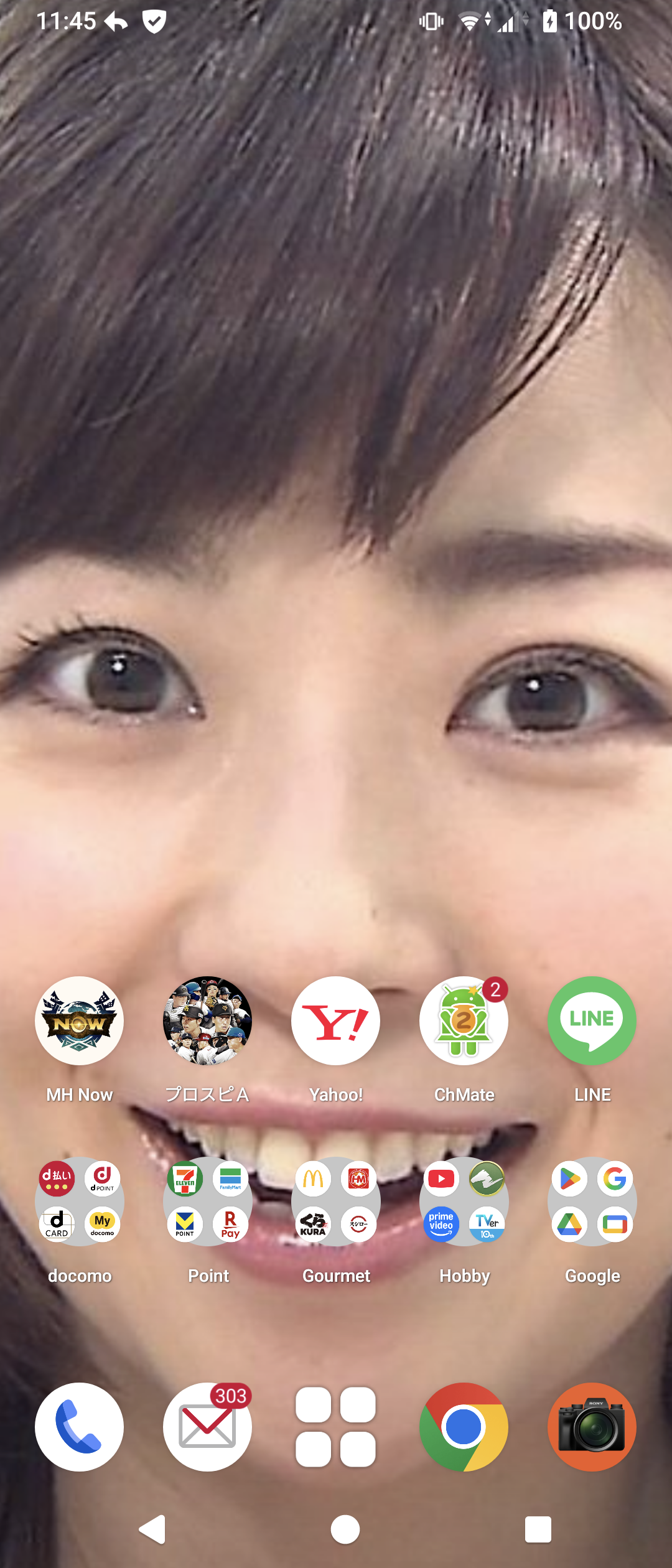
Task: Launch the プロスピA baseball app
Action: tap(207, 1020)
